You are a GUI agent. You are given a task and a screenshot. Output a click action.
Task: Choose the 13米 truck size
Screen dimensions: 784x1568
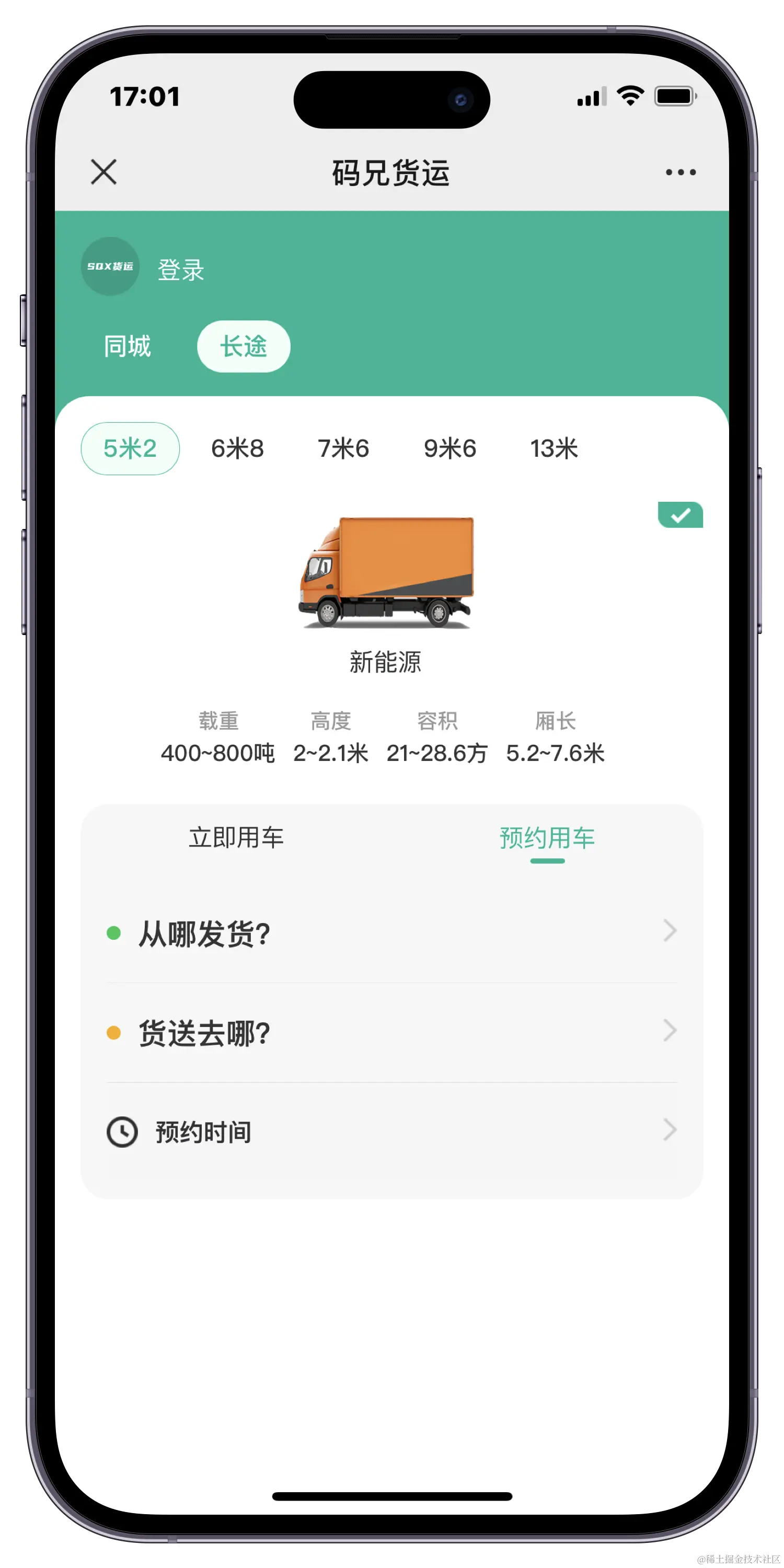[554, 448]
